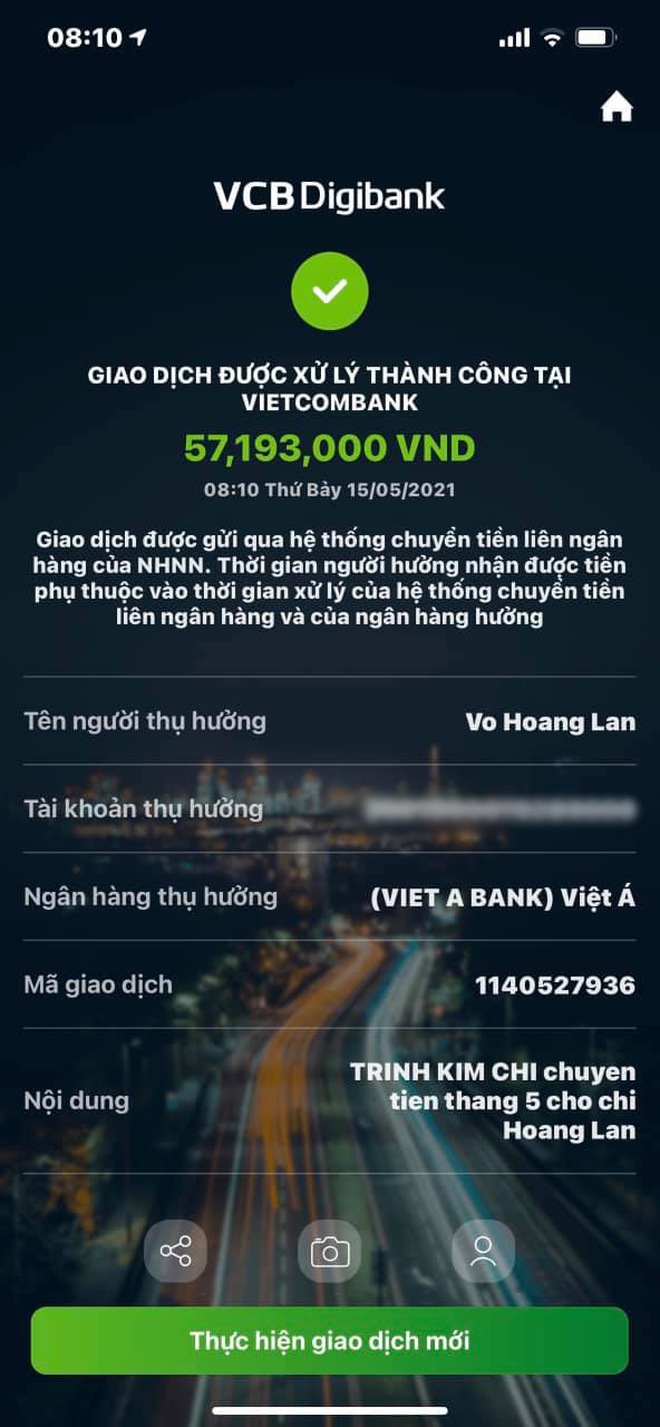Go to the home screen icon
660x1427 pixels.
616,108
